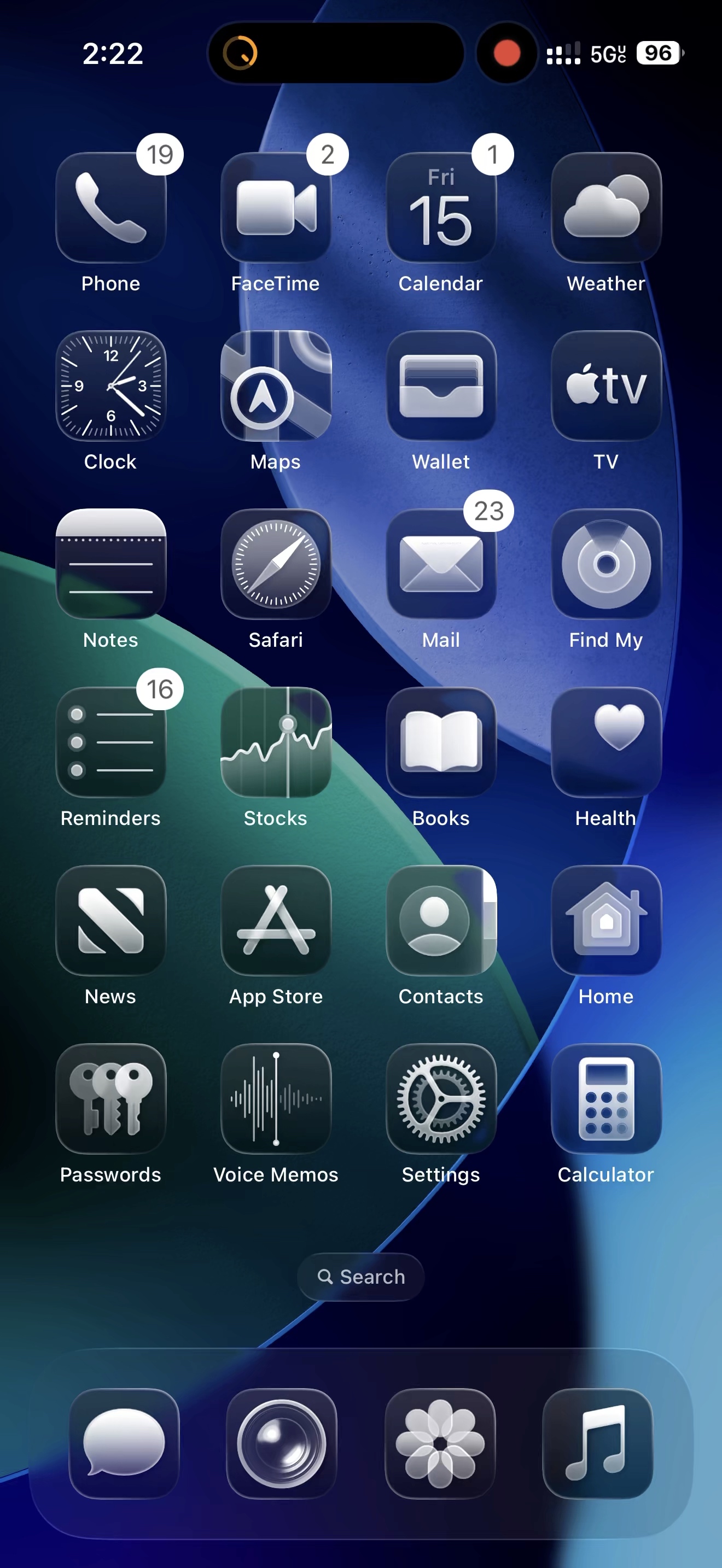Open the Calendar app
The image size is (722, 1568).
click(441, 208)
